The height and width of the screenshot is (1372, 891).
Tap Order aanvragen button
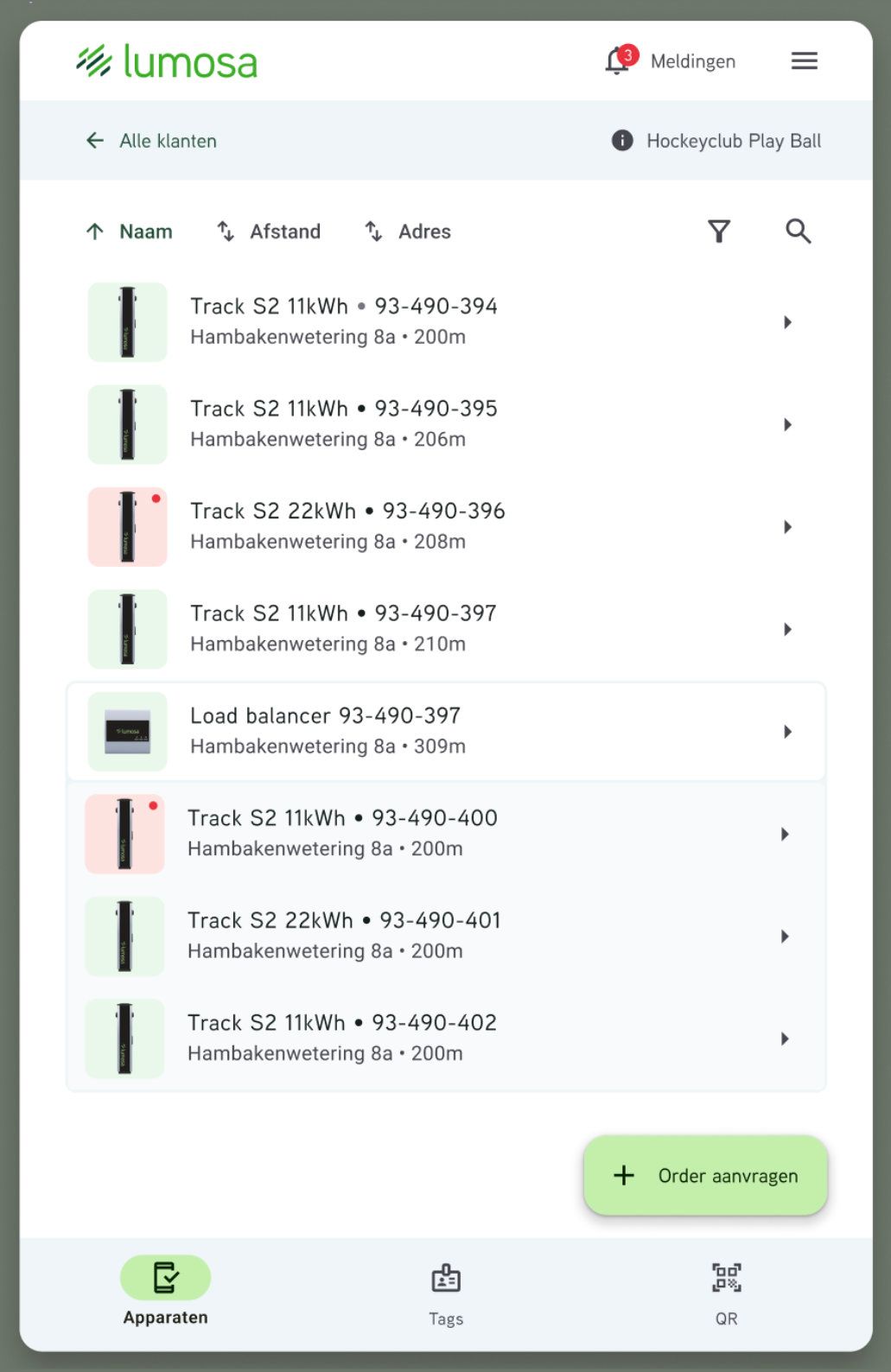[x=705, y=1176]
